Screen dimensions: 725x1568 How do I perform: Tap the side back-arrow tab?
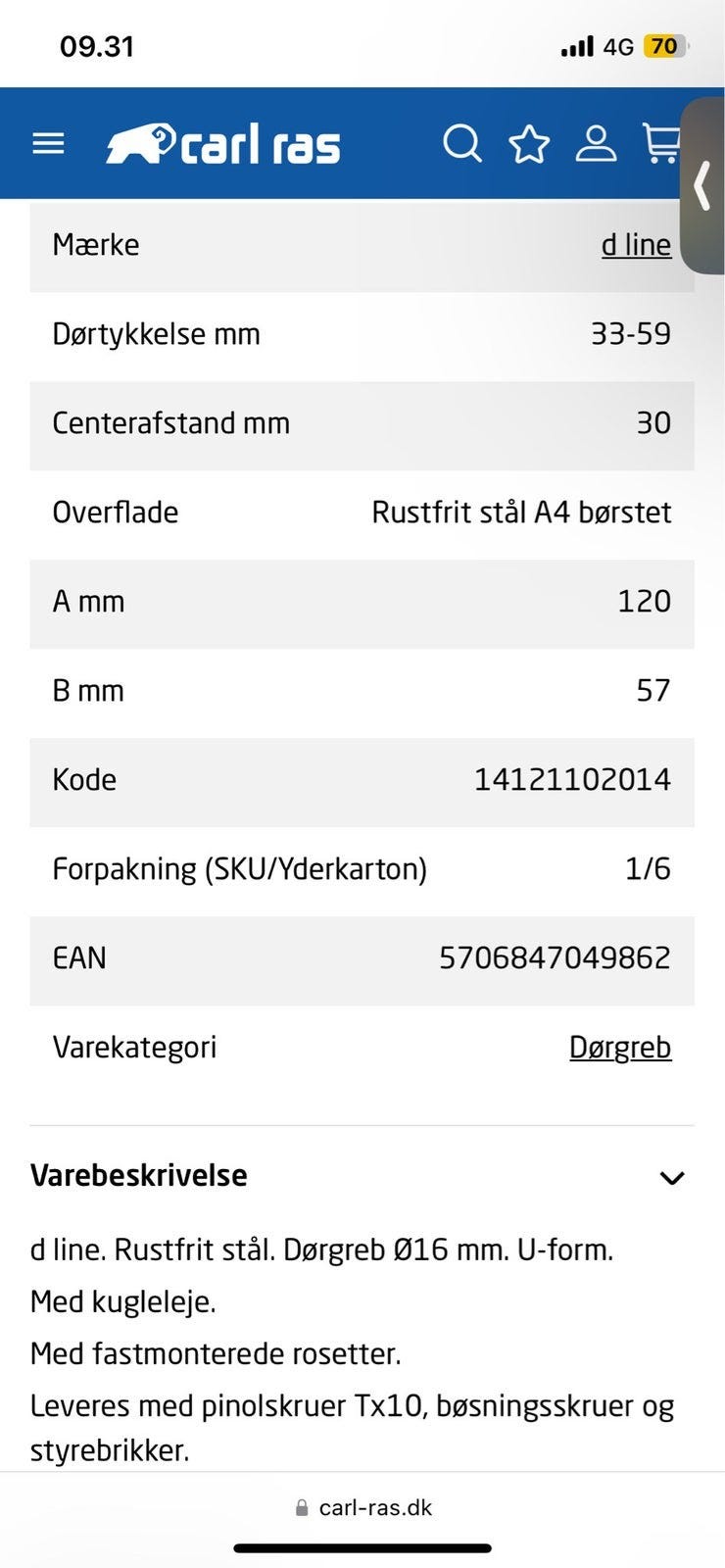coord(701,186)
